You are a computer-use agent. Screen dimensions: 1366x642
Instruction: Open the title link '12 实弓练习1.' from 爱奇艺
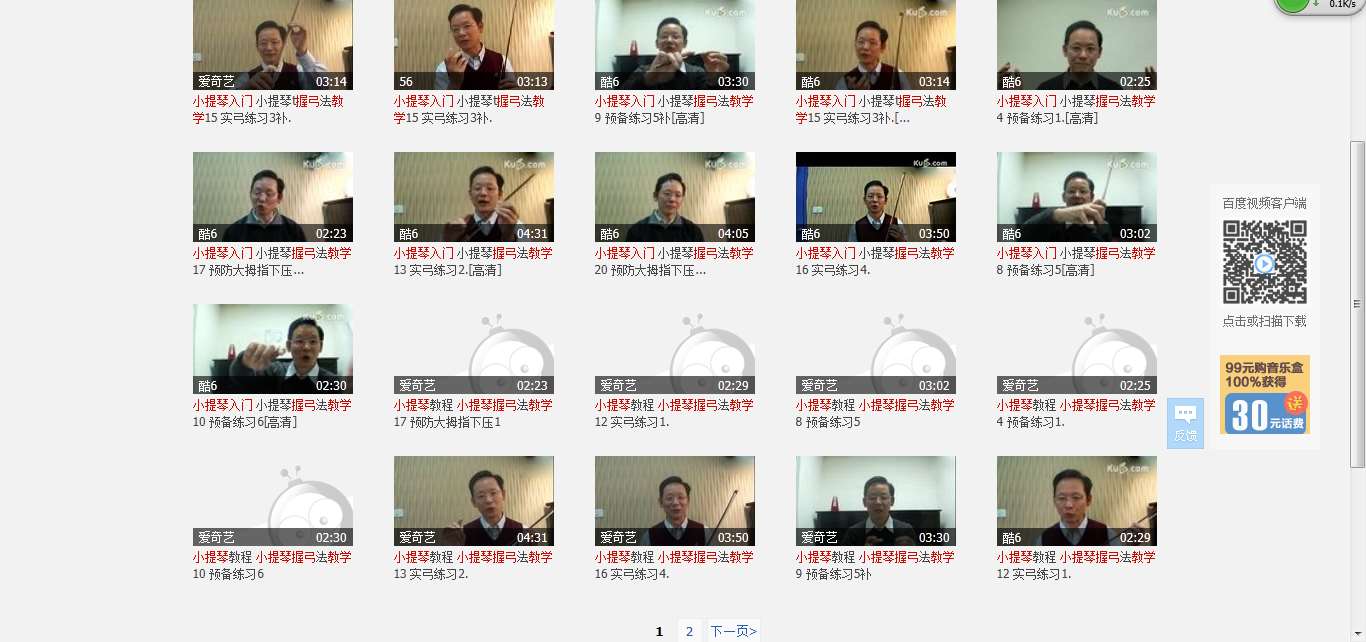(632, 422)
